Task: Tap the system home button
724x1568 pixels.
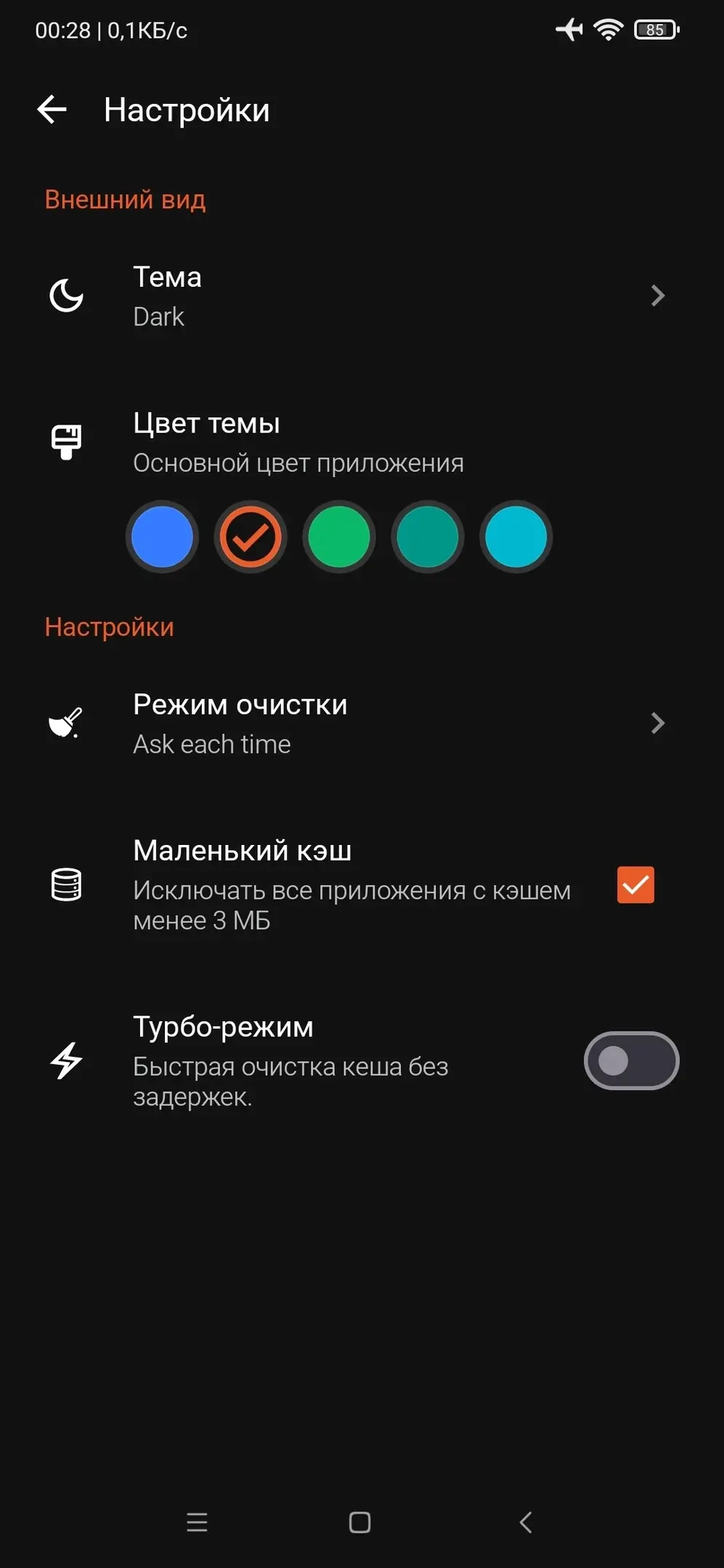Action: click(360, 1522)
